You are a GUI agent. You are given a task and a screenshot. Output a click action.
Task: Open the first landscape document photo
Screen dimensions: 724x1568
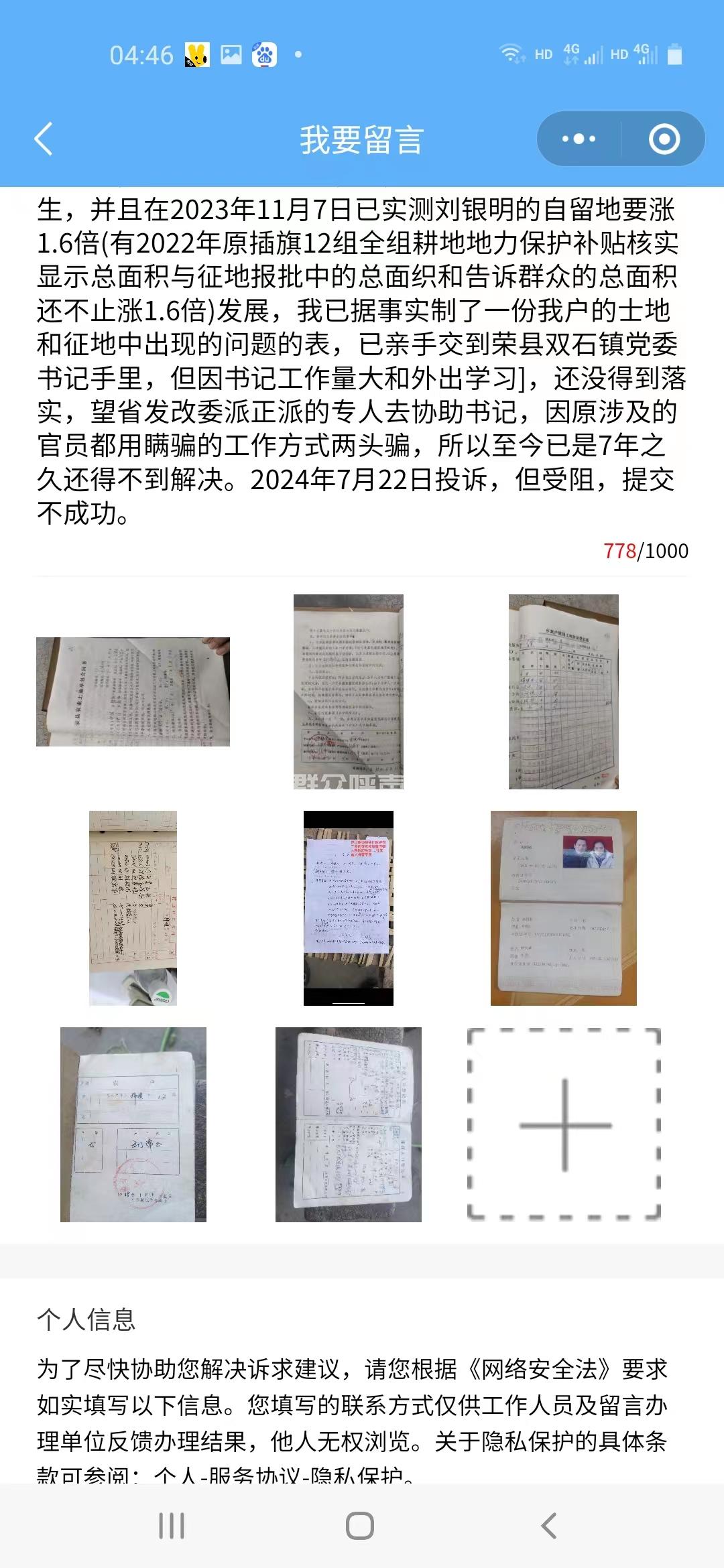coord(133,692)
